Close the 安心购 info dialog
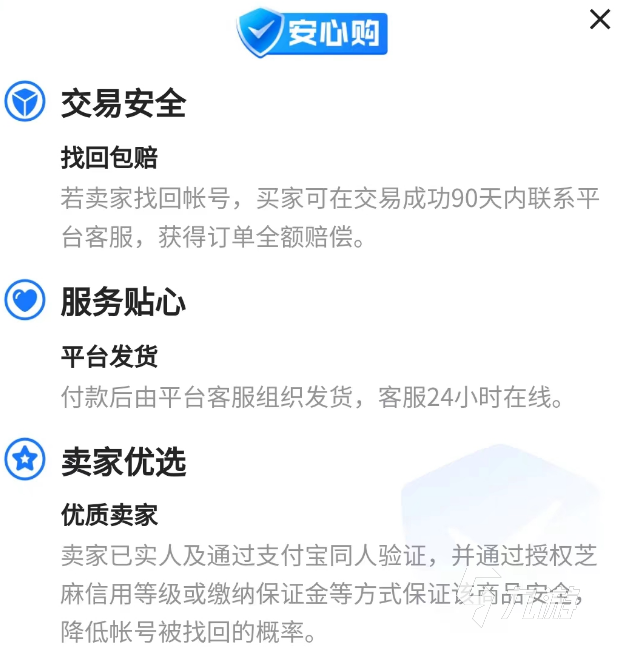Viewport: 620px width, 658px height. pyautogui.click(x=599, y=19)
